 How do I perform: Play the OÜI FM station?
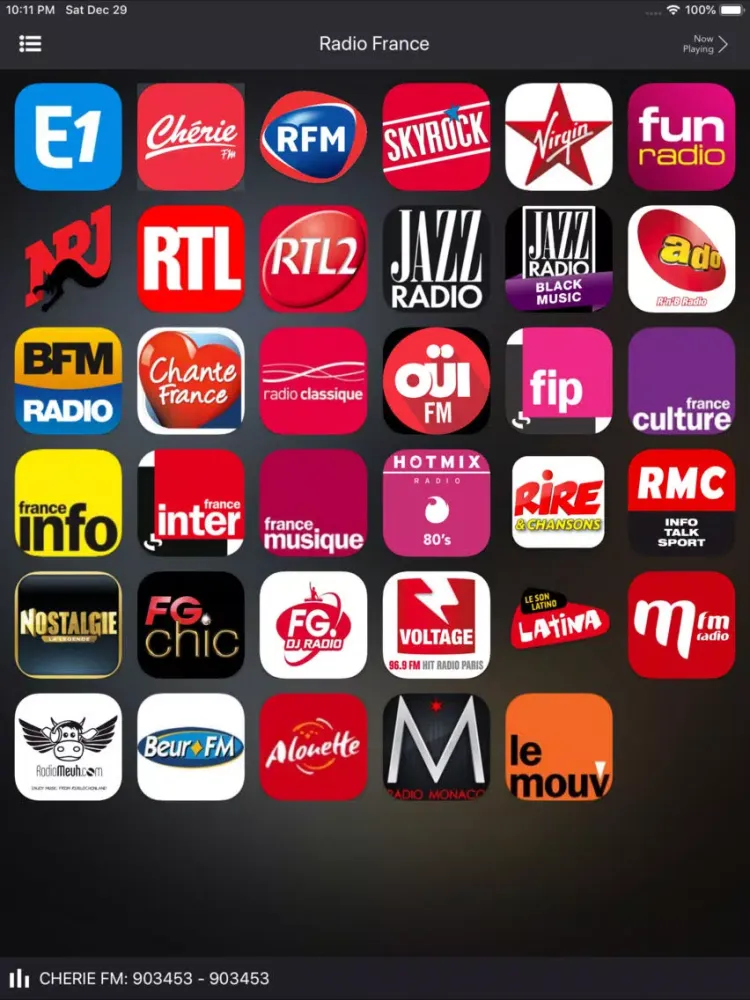[436, 381]
